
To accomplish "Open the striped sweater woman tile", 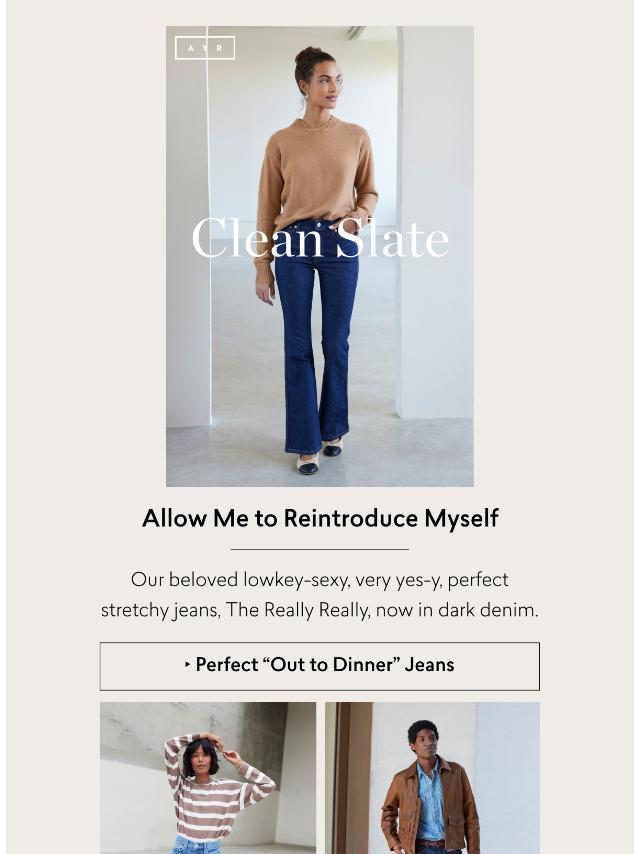I will tap(208, 777).
